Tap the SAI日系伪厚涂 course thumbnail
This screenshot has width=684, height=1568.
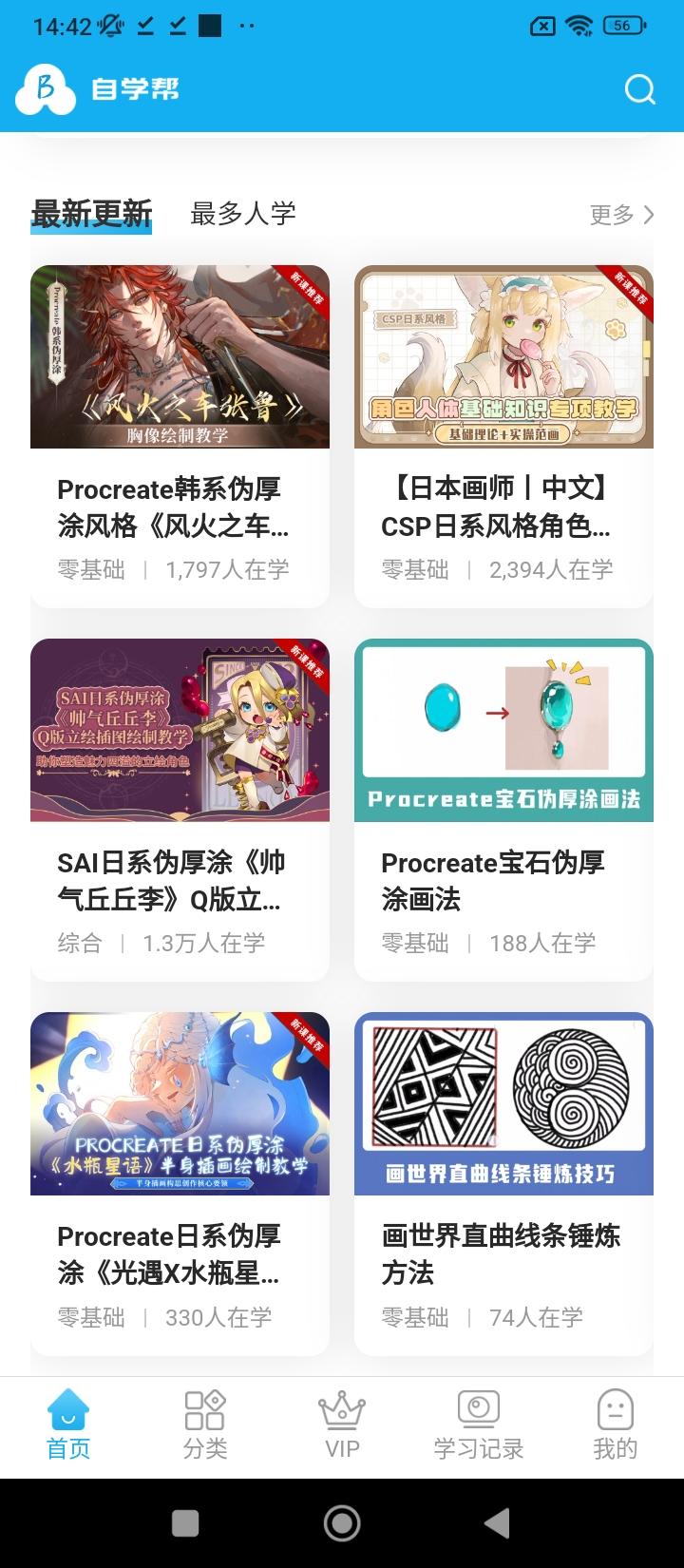point(180,730)
